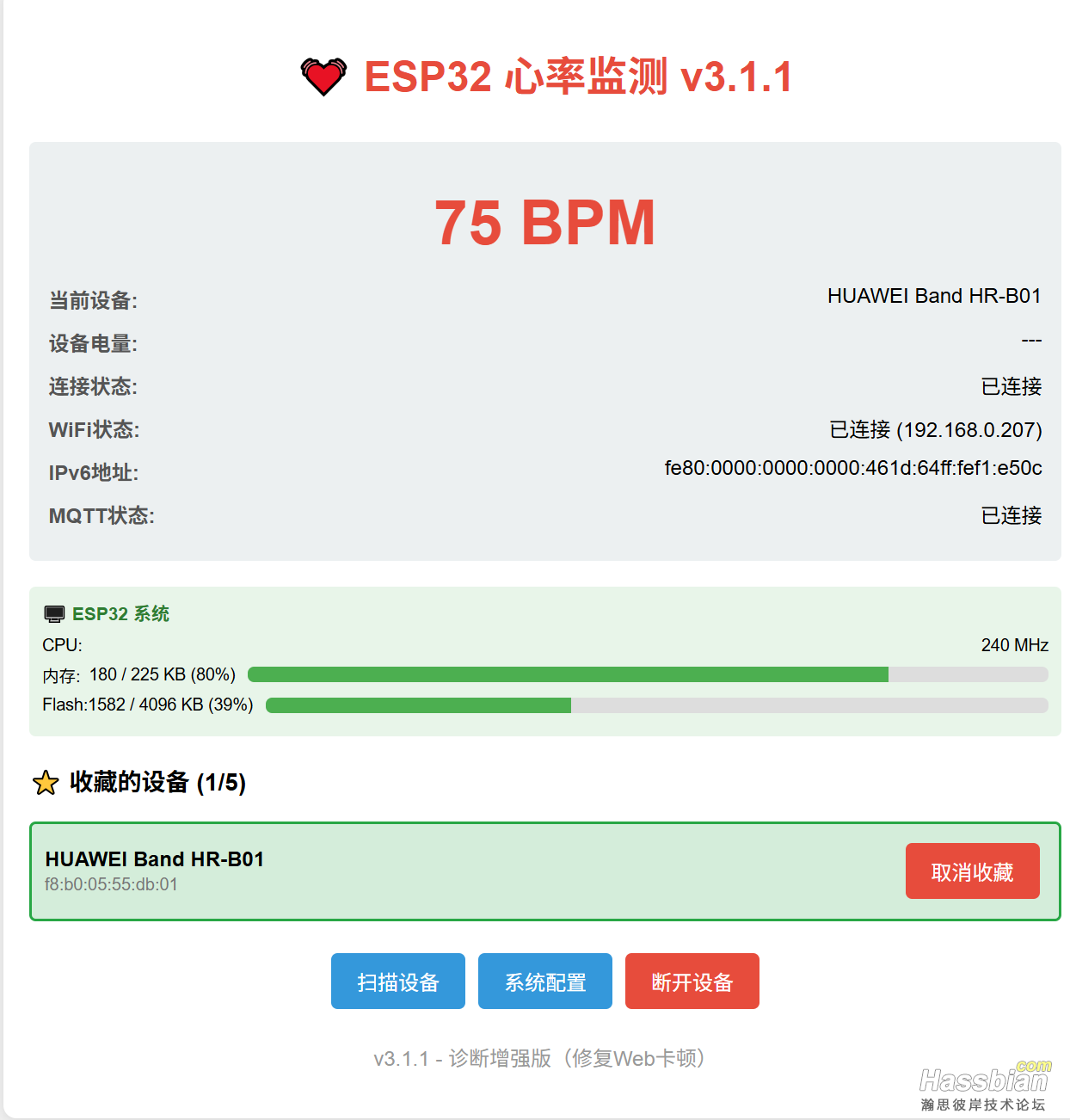Click the red heart icon in the title
Image resolution: width=1070 pixels, height=1120 pixels.
(x=323, y=76)
